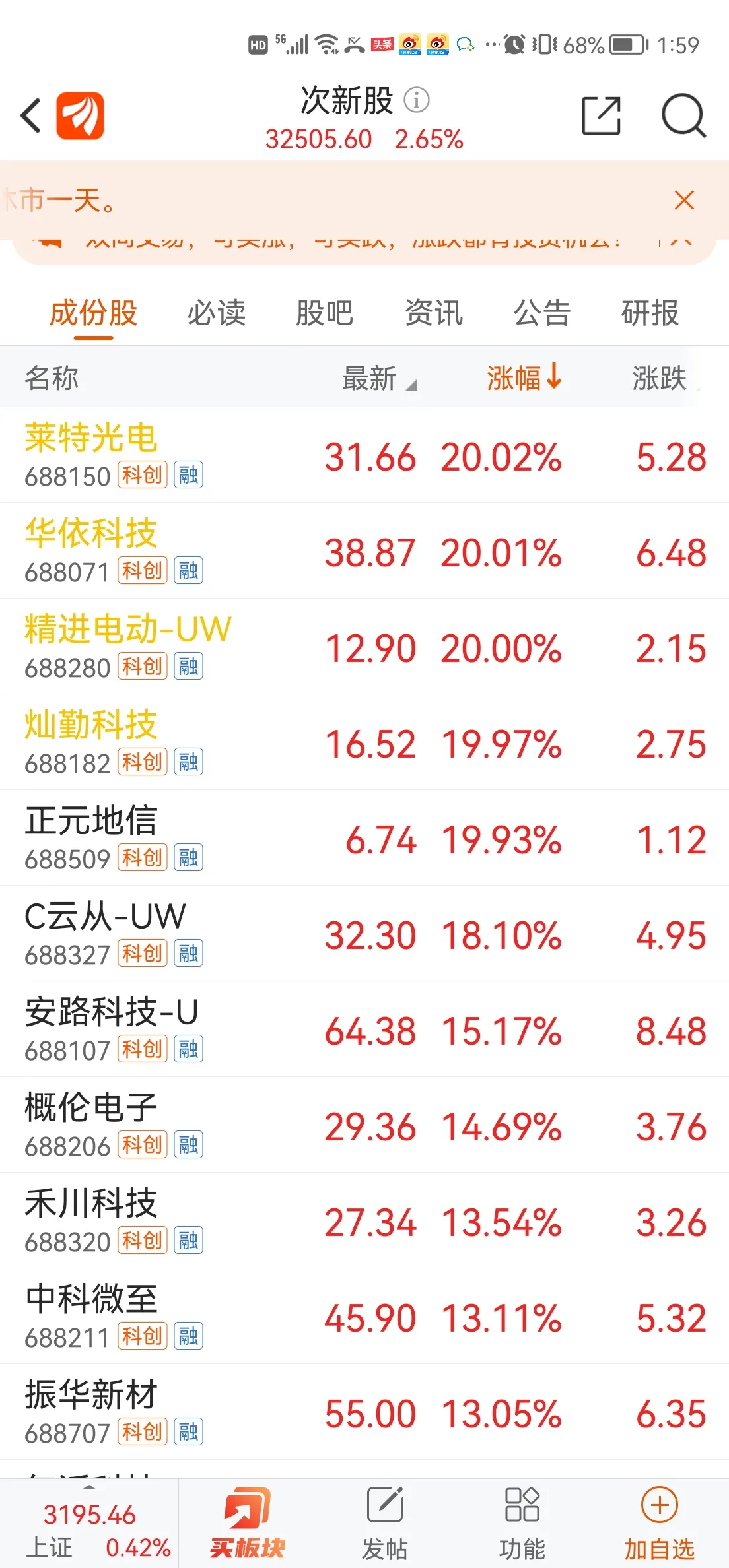The width and height of the screenshot is (729, 1568).
Task: Sort stocks by 最新 price
Action: [378, 379]
